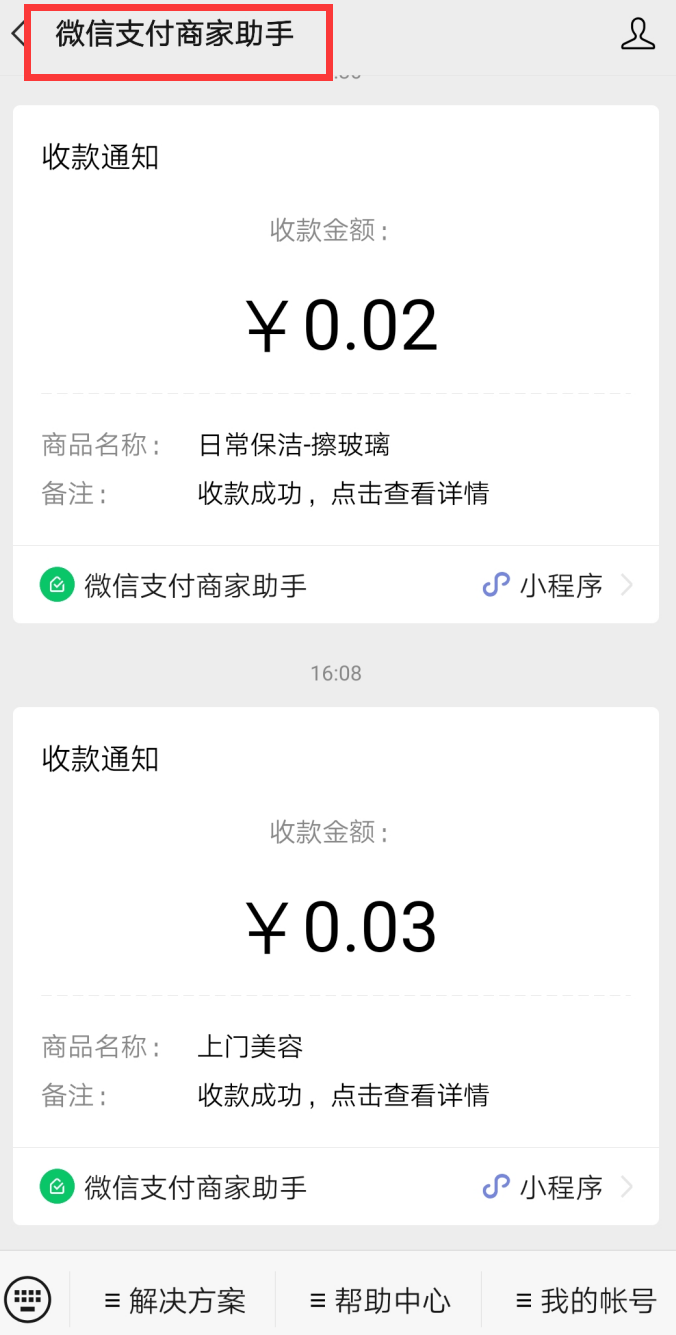The height and width of the screenshot is (1335, 676).
Task: Open the 解决方案 menu
Action: click(175, 1301)
